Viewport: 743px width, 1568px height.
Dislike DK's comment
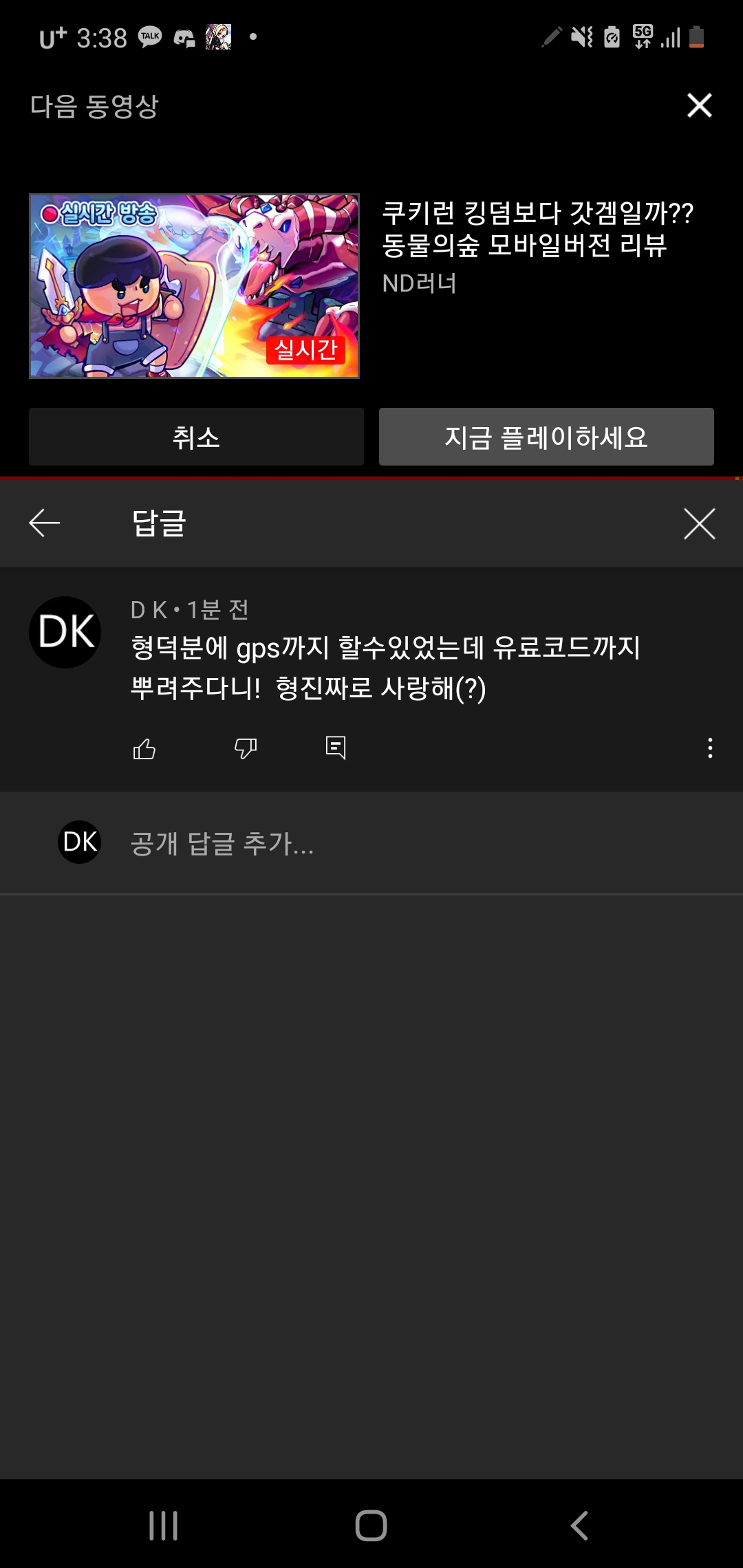click(246, 748)
